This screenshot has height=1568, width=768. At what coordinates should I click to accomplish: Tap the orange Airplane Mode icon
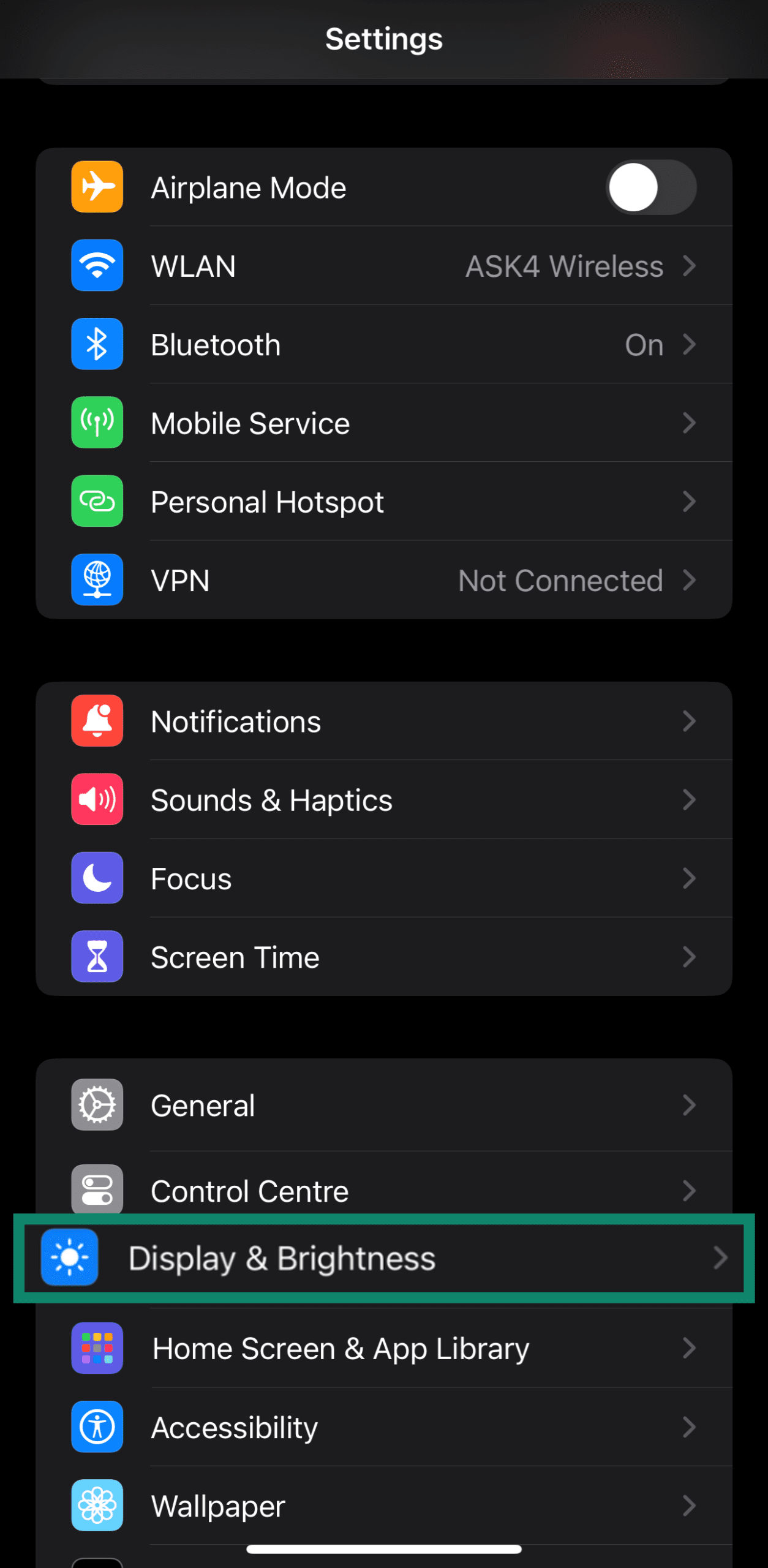tap(96, 187)
